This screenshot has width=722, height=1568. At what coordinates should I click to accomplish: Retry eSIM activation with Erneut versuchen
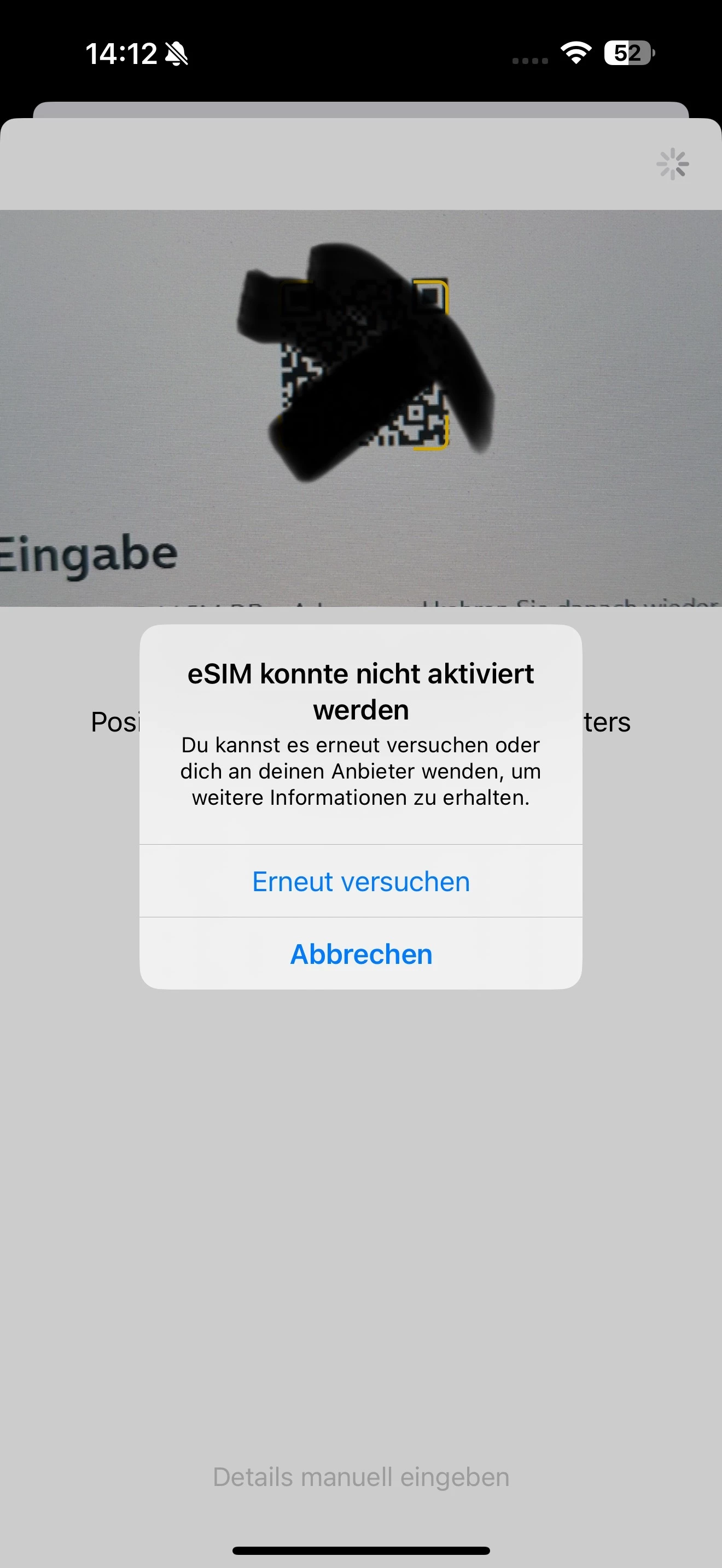pyautogui.click(x=361, y=881)
